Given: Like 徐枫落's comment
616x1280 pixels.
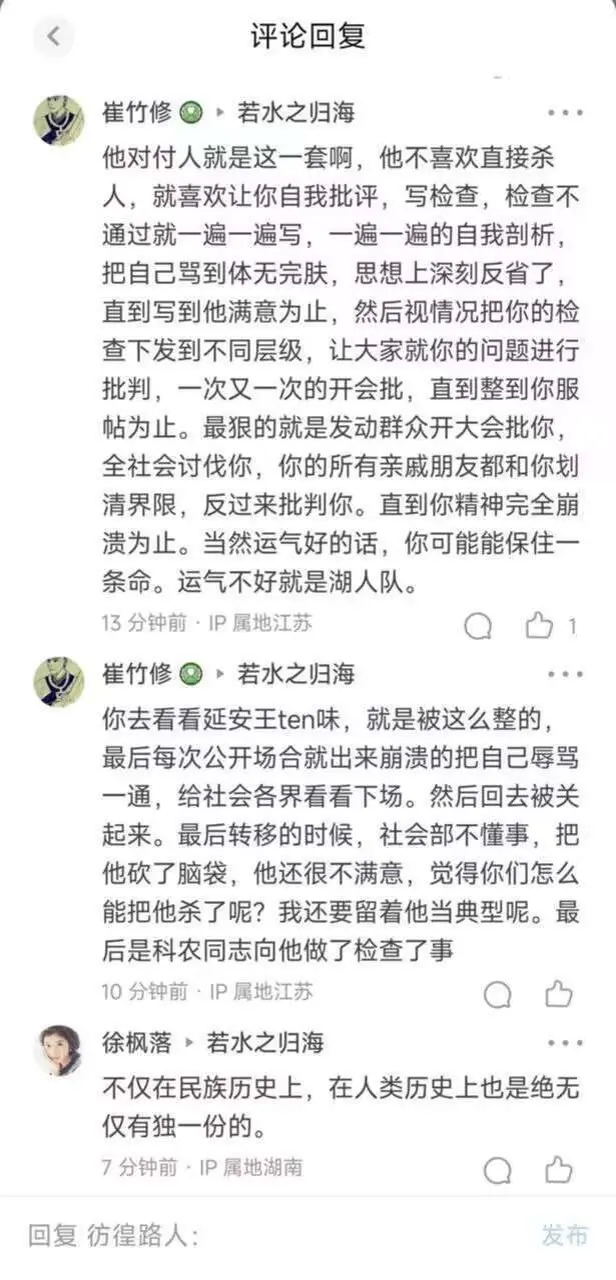Looking at the screenshot, I should (558, 1170).
